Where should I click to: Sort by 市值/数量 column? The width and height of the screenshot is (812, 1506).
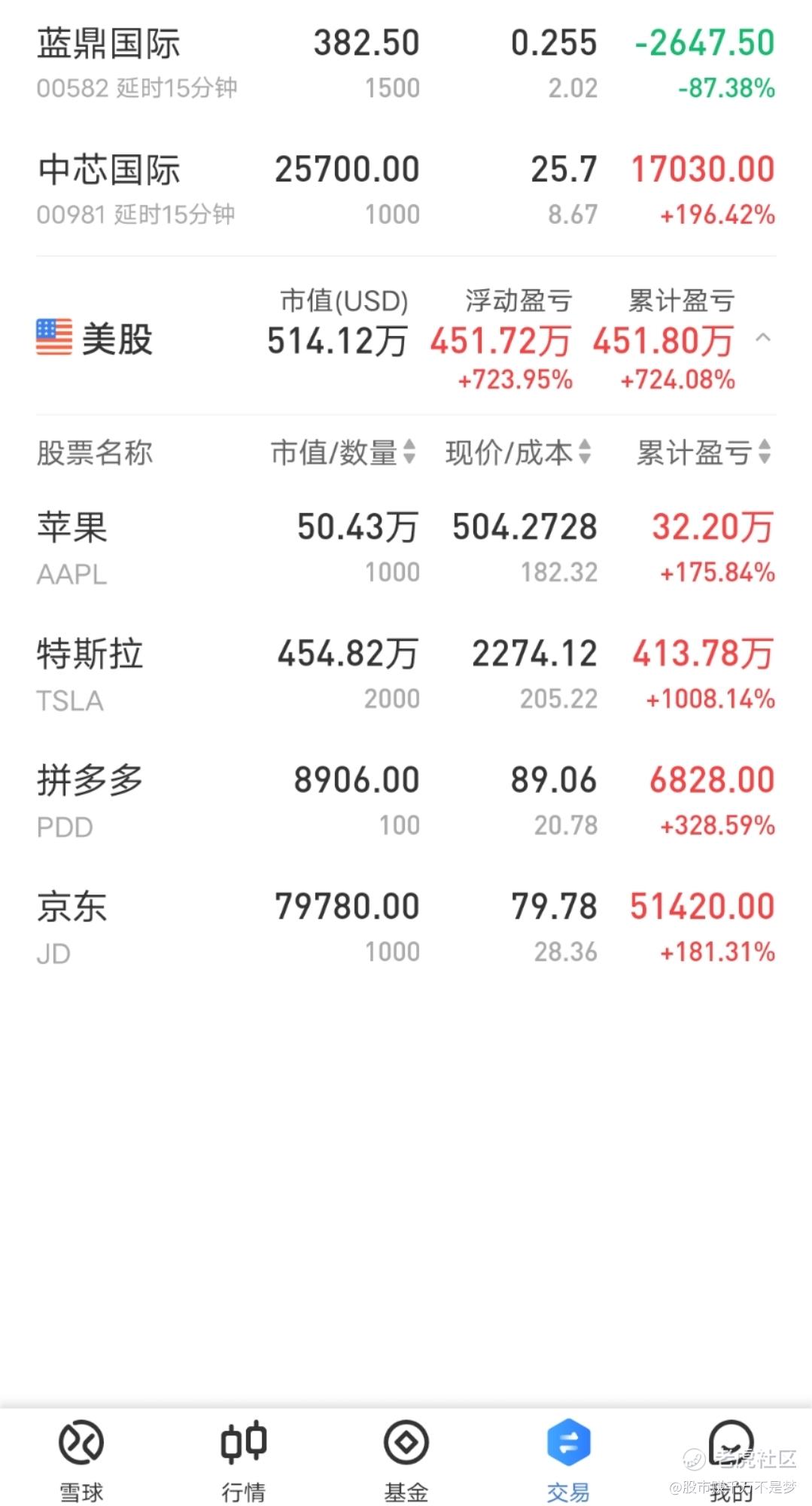(343, 453)
